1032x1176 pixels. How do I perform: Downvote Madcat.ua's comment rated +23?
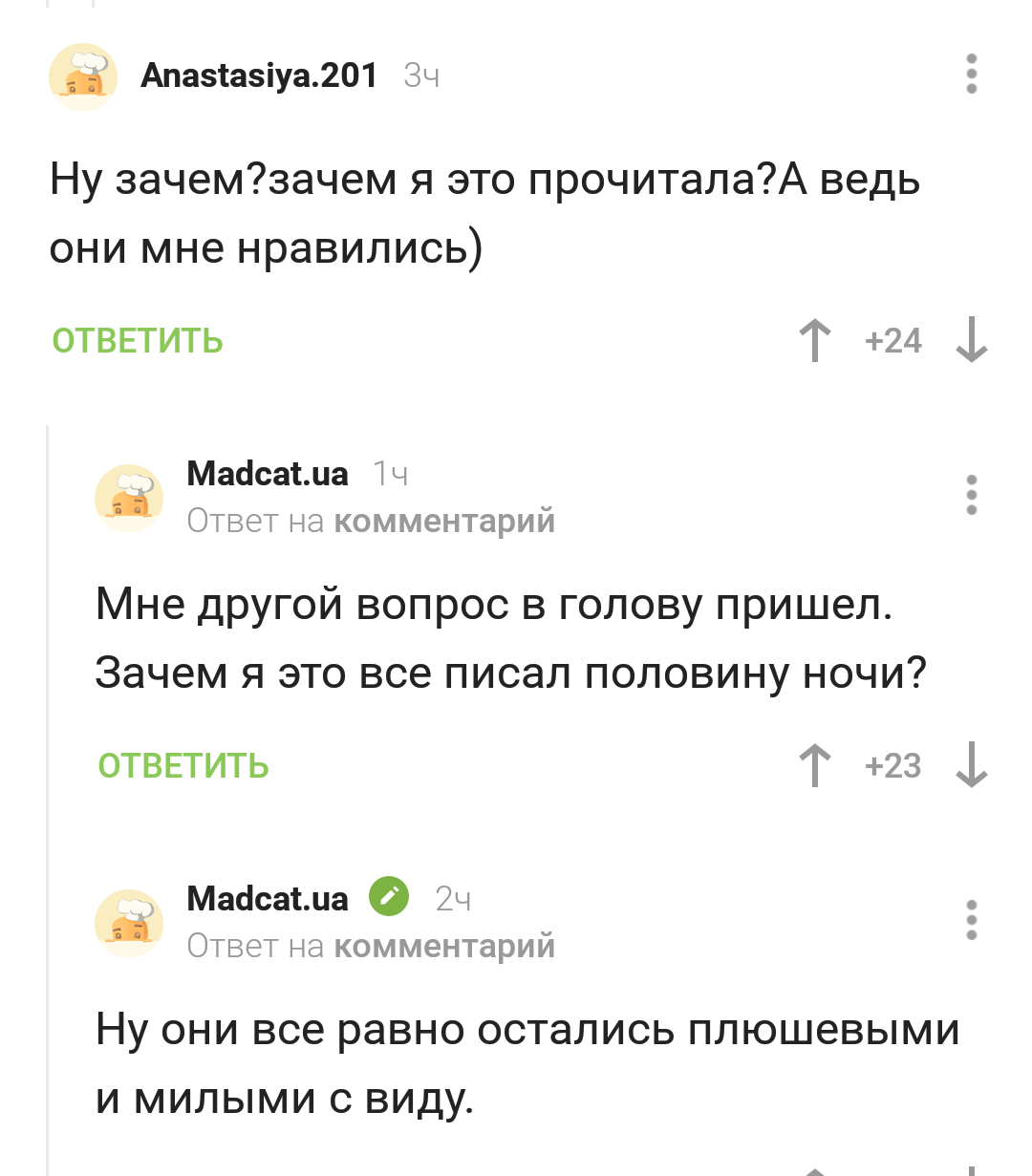tap(971, 766)
